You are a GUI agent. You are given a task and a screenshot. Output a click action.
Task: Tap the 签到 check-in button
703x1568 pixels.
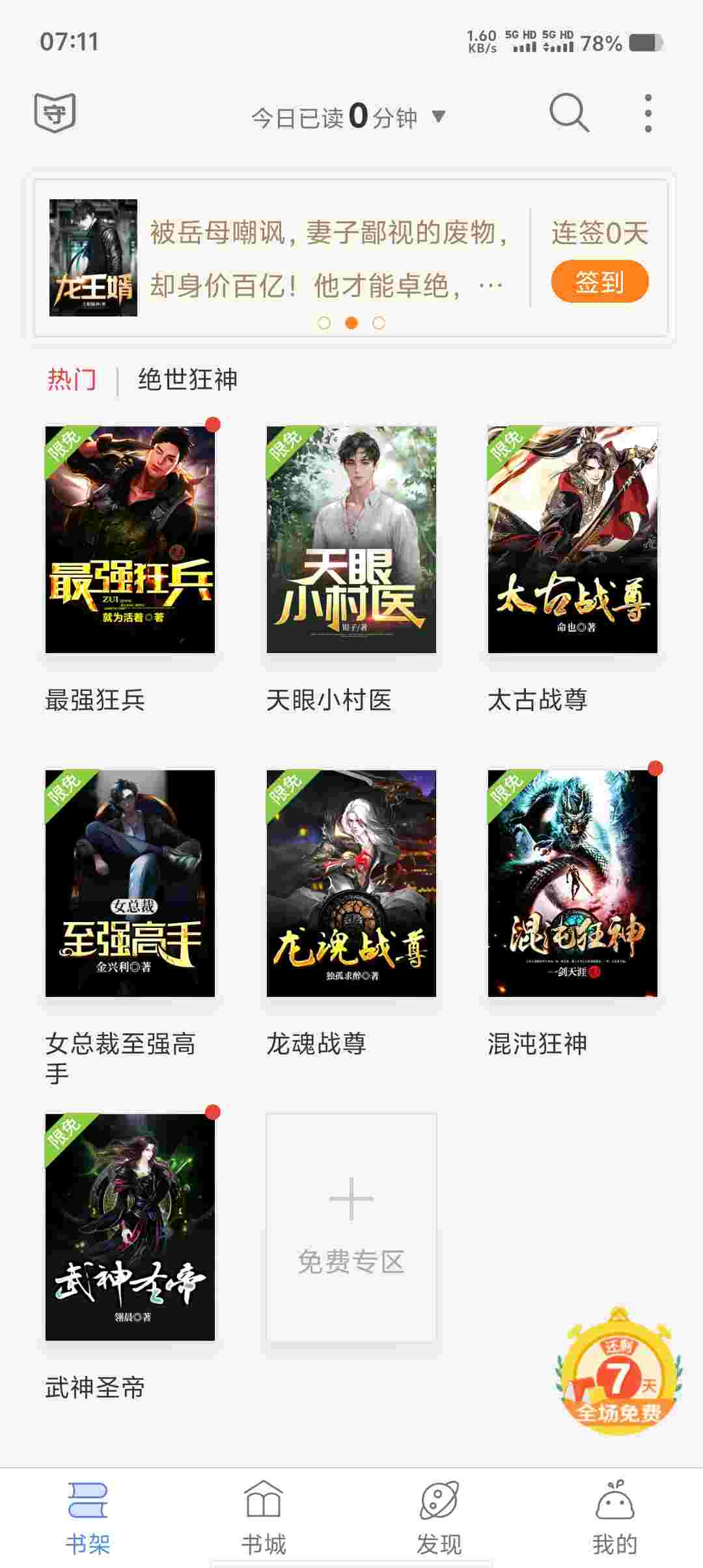(x=600, y=282)
